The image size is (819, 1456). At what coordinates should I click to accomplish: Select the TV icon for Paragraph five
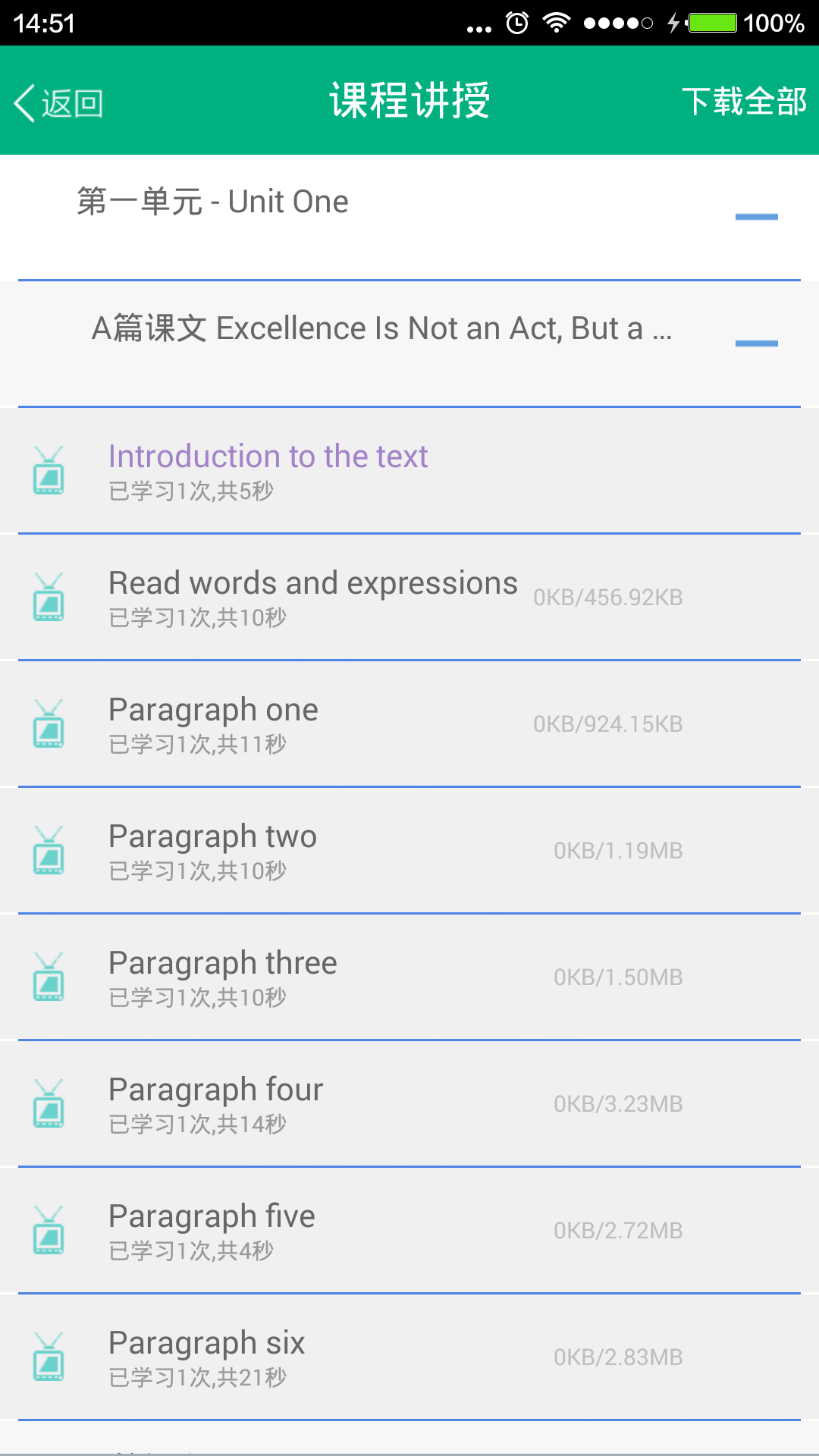[49, 1230]
